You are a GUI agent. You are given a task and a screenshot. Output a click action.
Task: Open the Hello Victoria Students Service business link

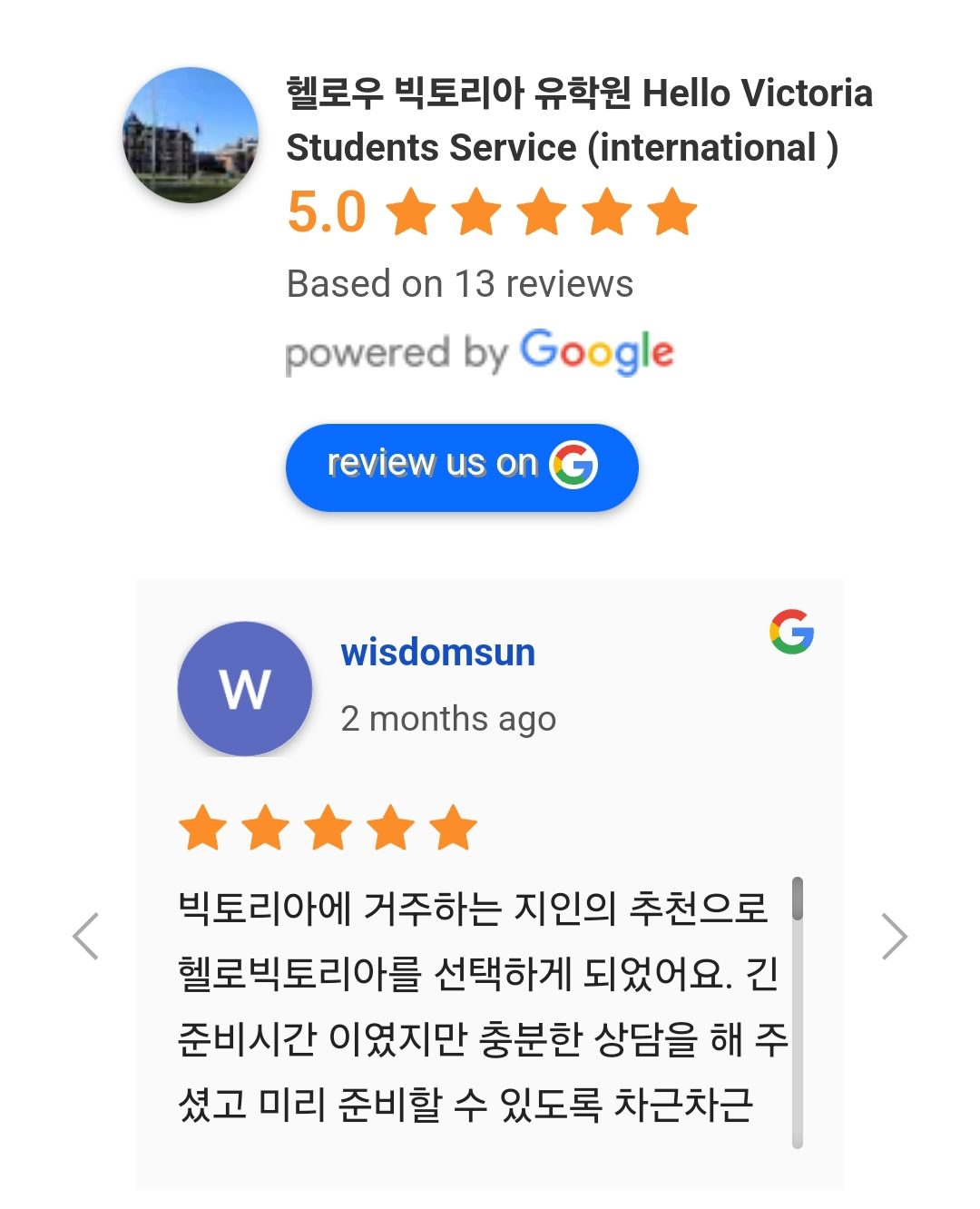coord(578,120)
